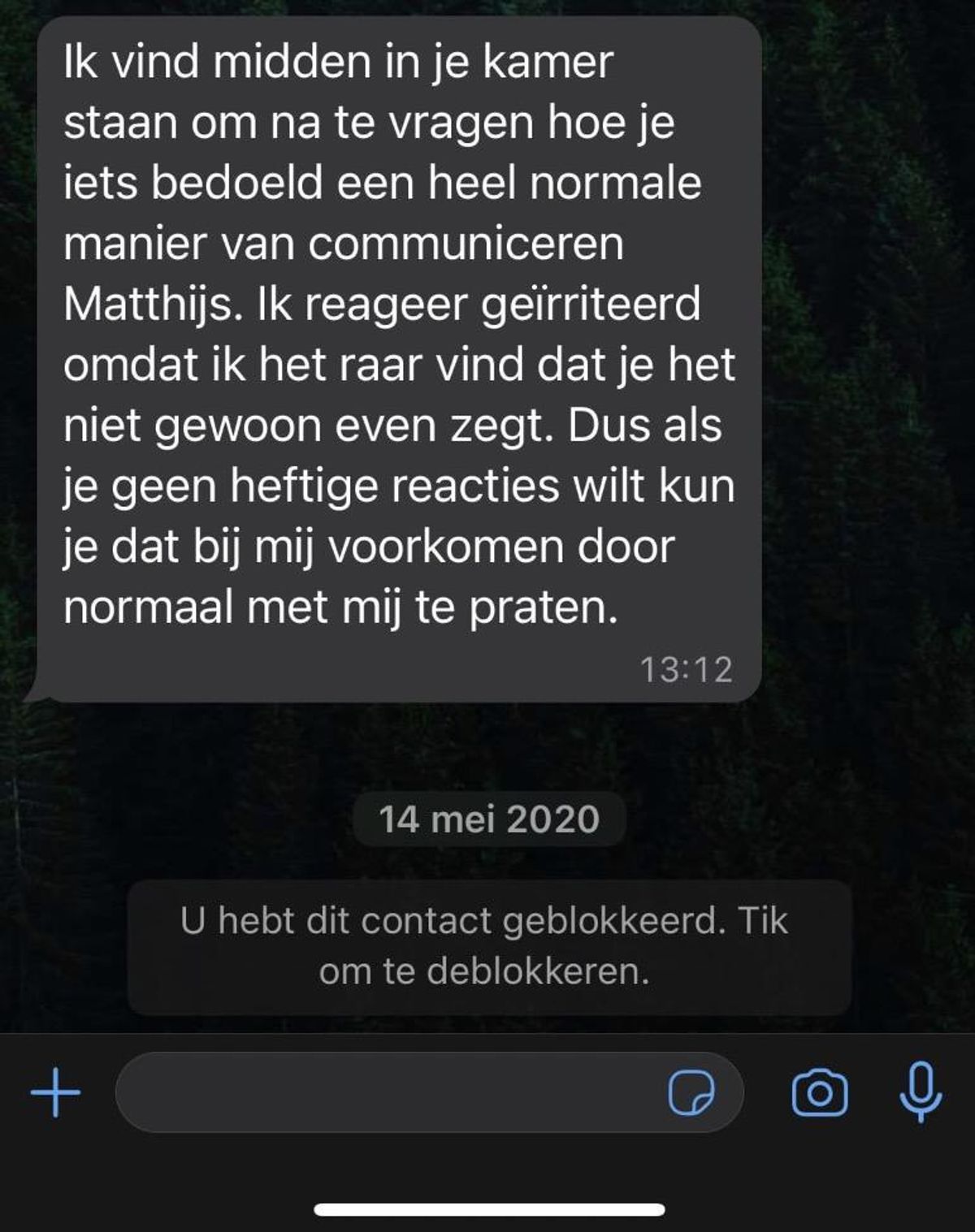Start a voice message recording
The image size is (975, 1232).
921,1092
